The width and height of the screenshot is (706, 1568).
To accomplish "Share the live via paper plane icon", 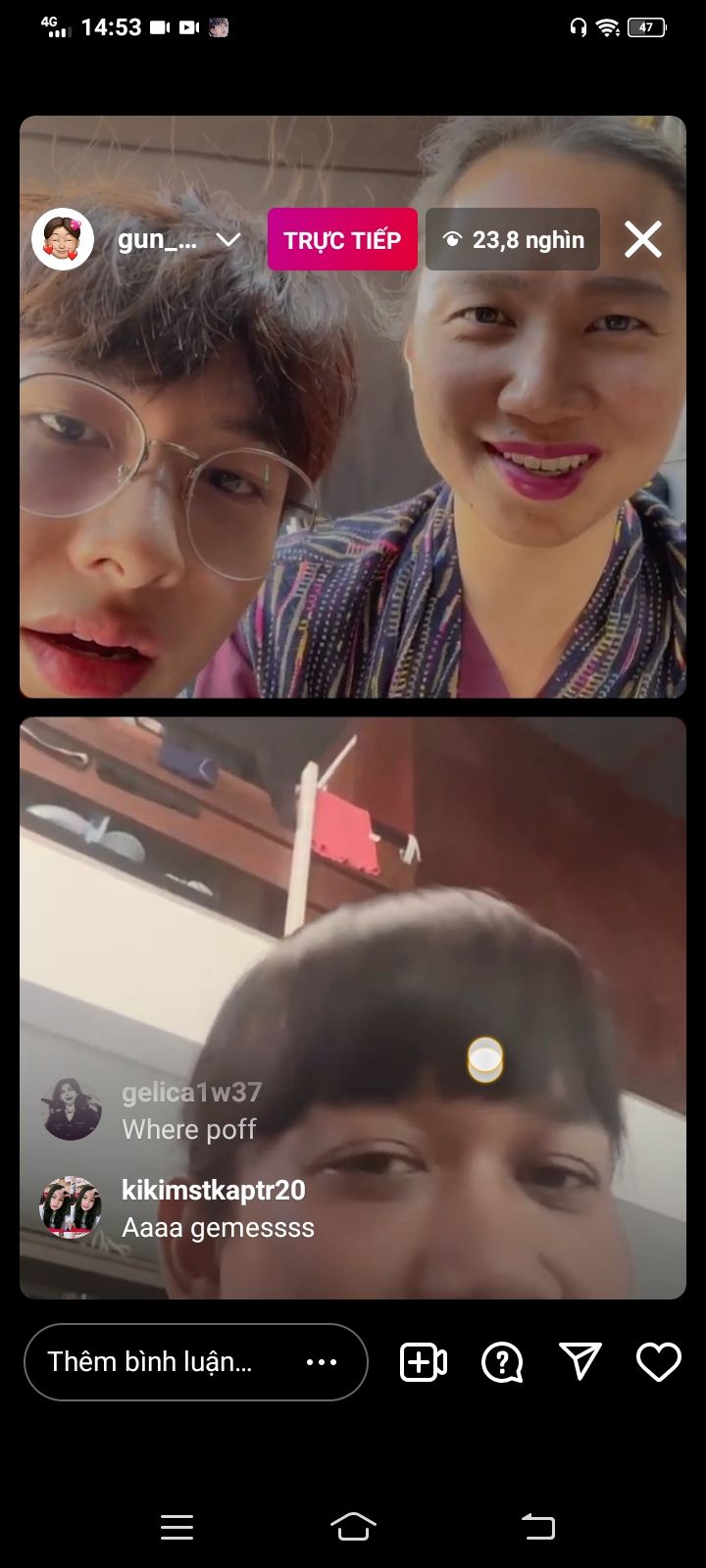I will 580,1361.
